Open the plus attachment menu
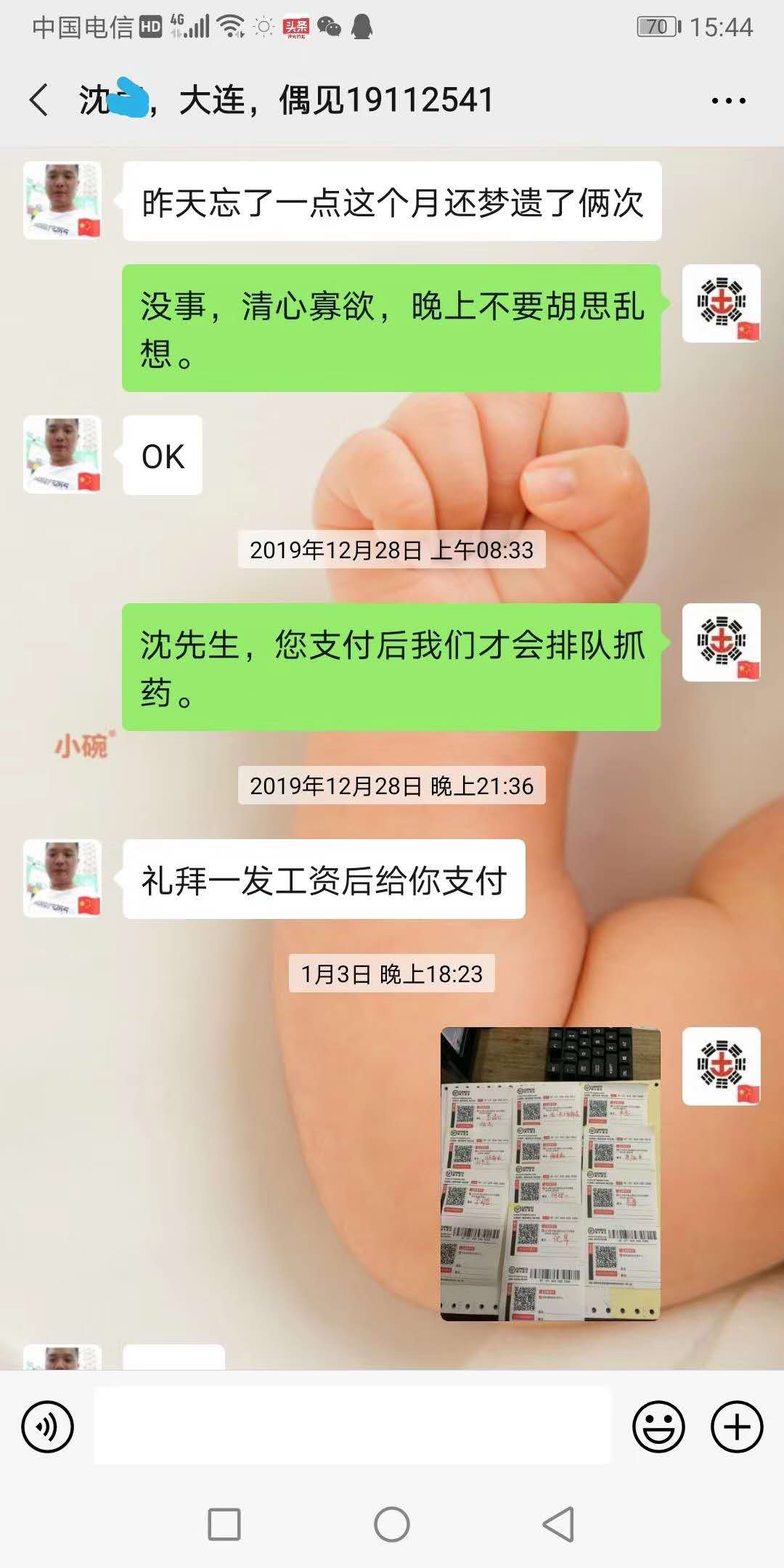 736,1426
